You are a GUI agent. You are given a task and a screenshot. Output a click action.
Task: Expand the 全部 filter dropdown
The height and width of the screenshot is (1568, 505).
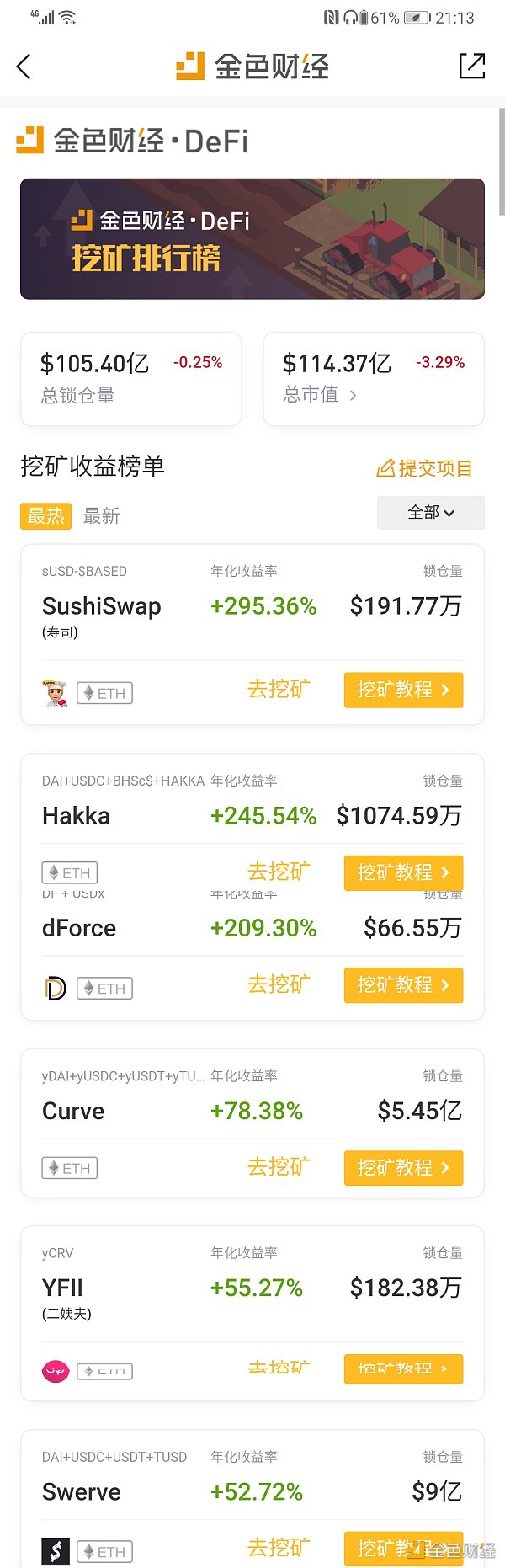click(x=430, y=512)
